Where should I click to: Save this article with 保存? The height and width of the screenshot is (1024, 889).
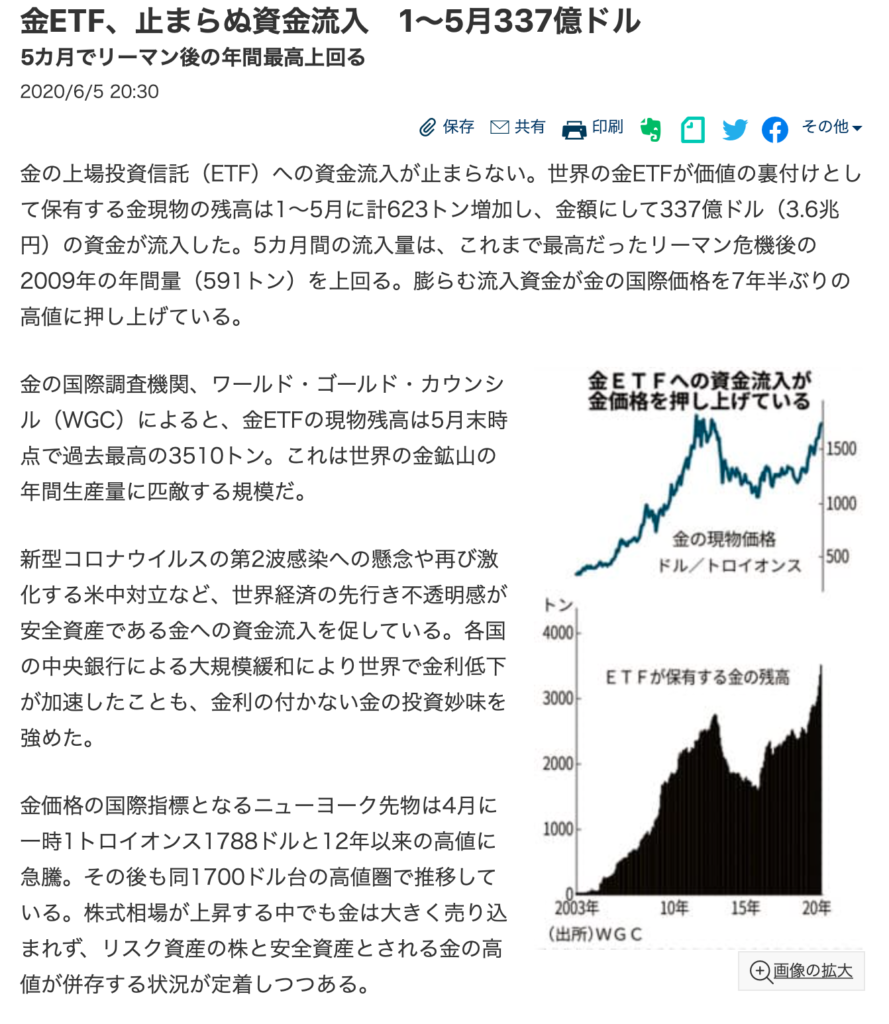[x=446, y=127]
